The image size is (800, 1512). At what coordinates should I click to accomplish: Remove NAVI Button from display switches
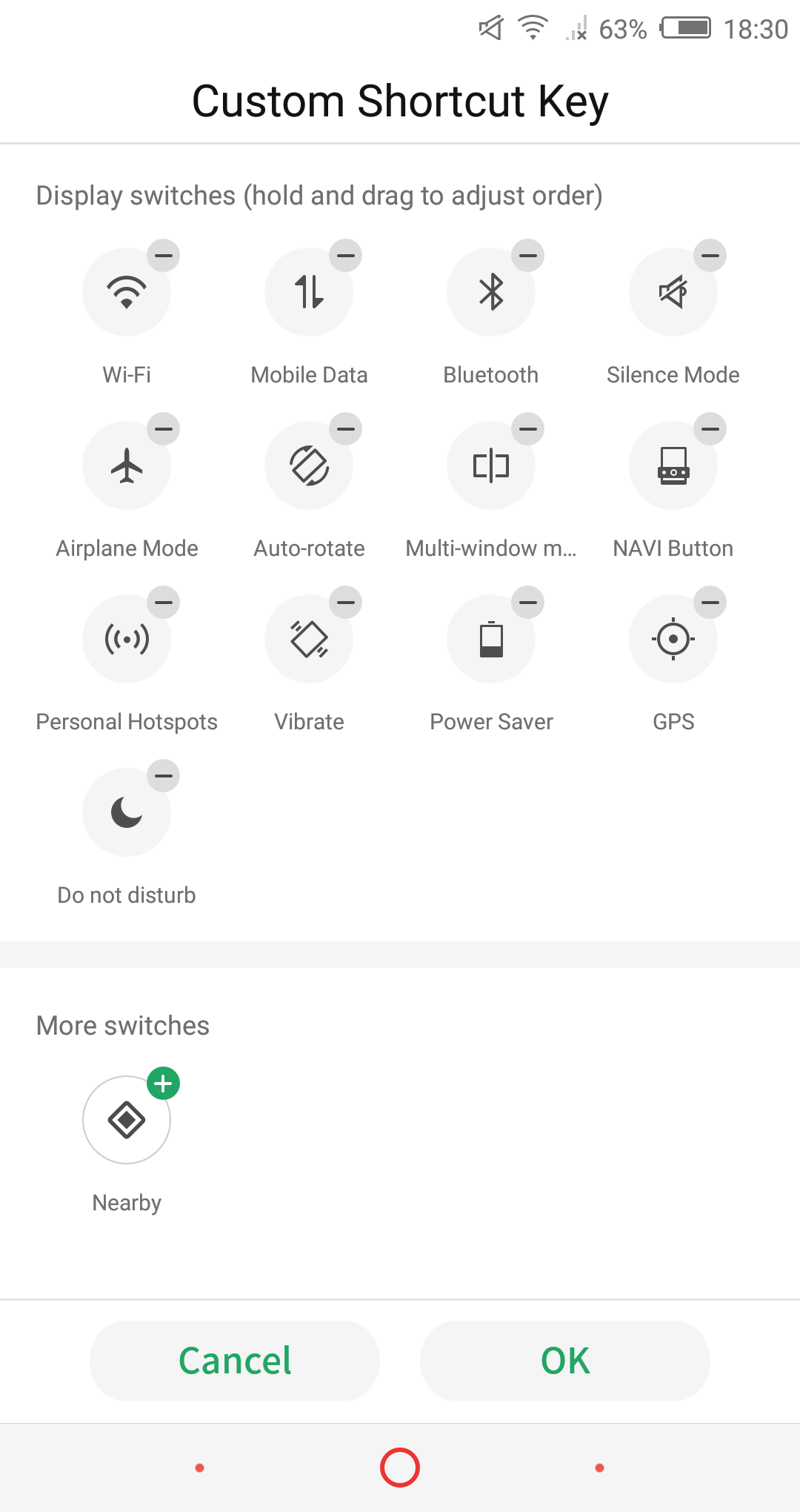(710, 429)
